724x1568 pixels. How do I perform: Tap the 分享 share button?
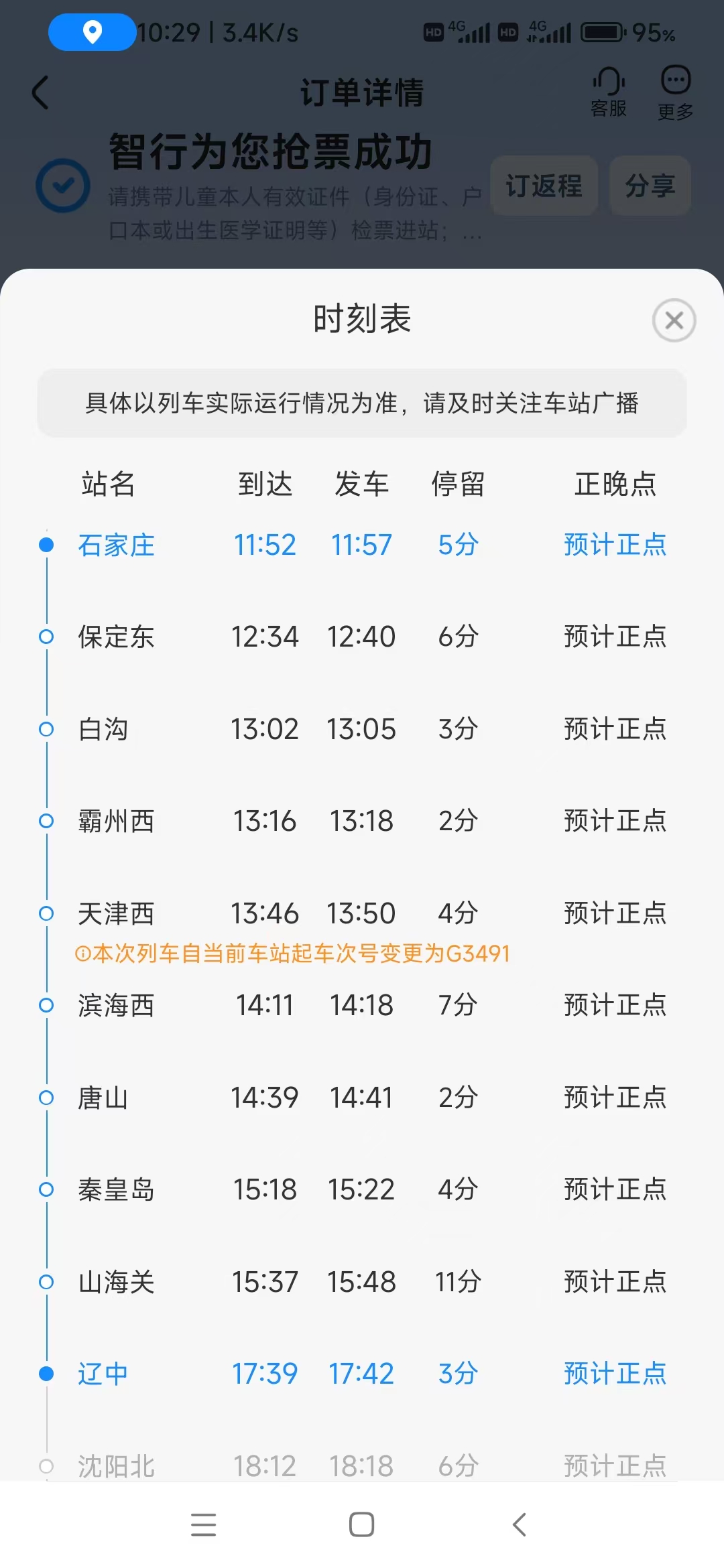point(649,186)
